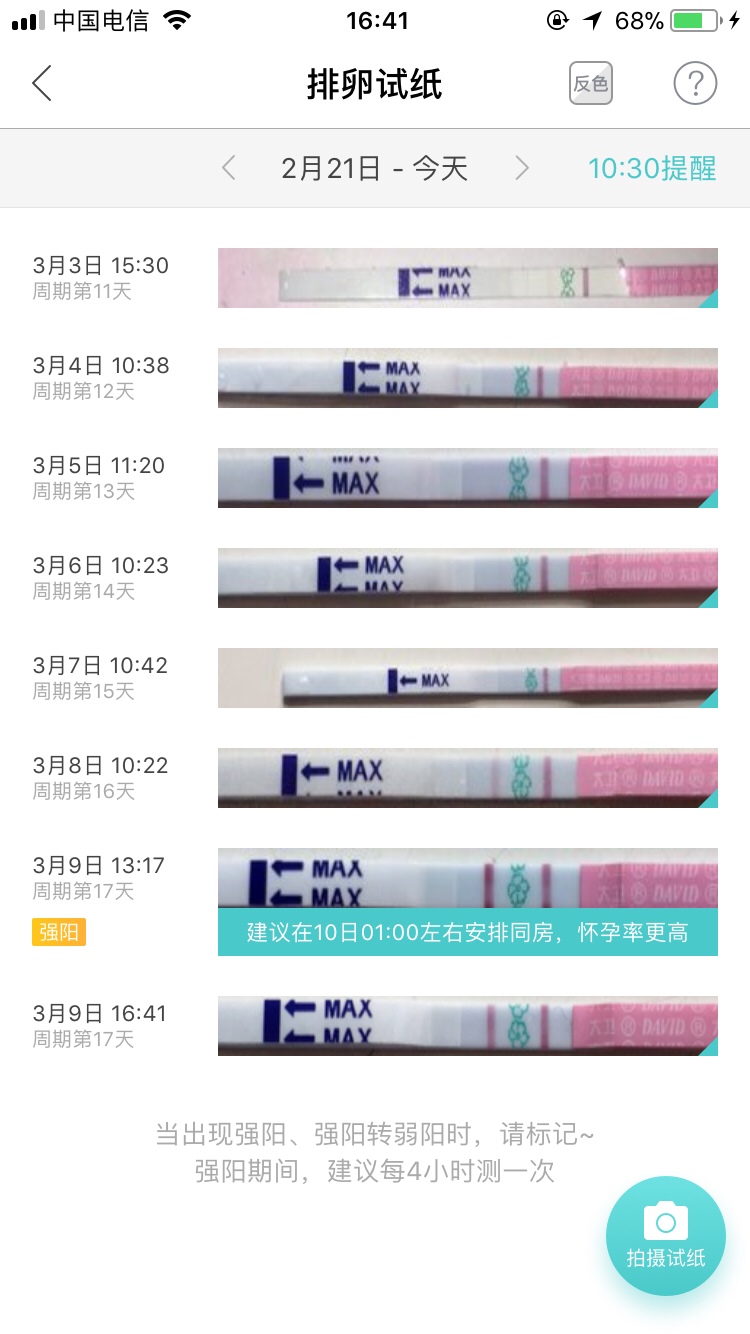View test strip photo from 3月9日 16:41
The width and height of the screenshot is (750, 1334).
pos(467,1026)
